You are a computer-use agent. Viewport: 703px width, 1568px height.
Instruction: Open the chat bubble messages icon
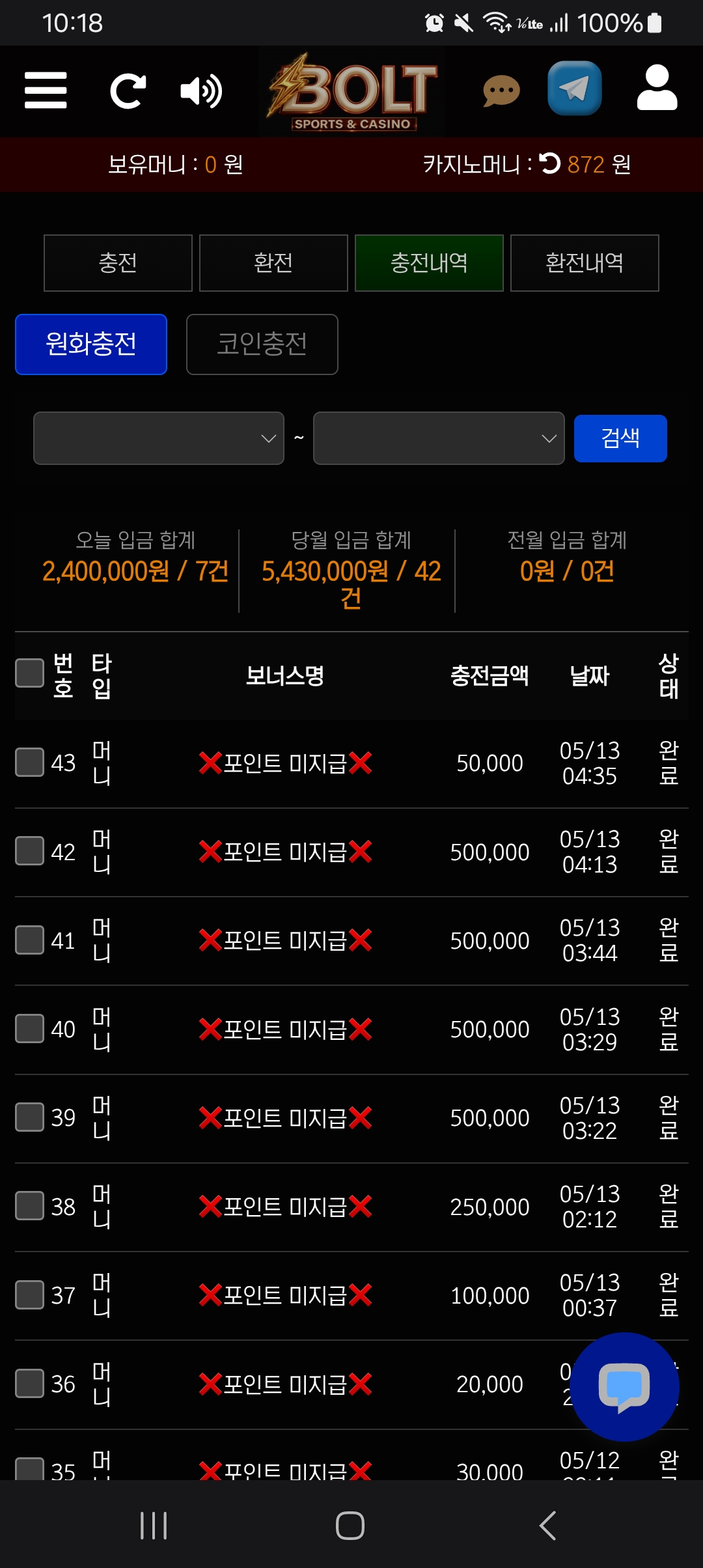click(501, 91)
